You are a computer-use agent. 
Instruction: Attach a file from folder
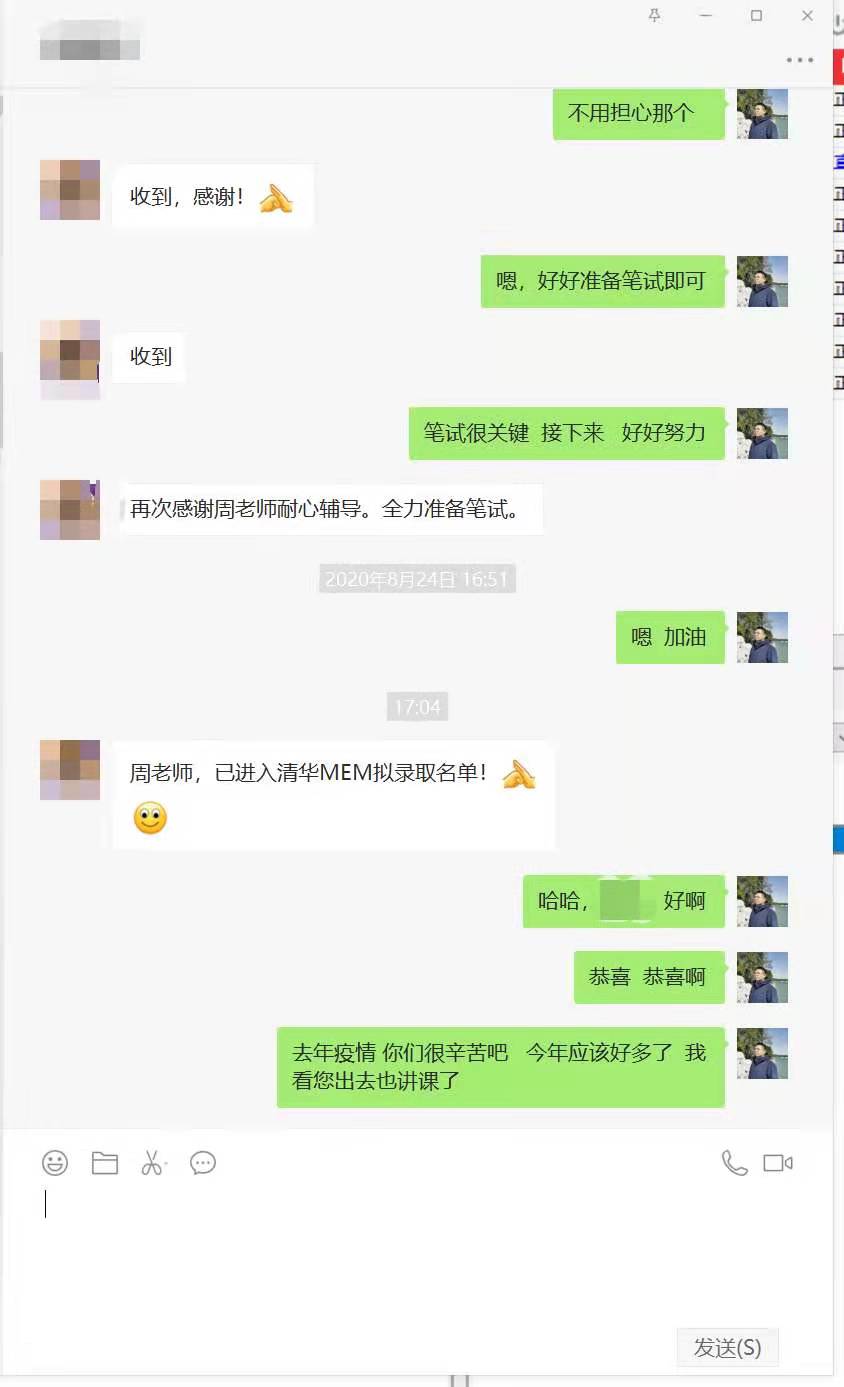pyautogui.click(x=105, y=1163)
